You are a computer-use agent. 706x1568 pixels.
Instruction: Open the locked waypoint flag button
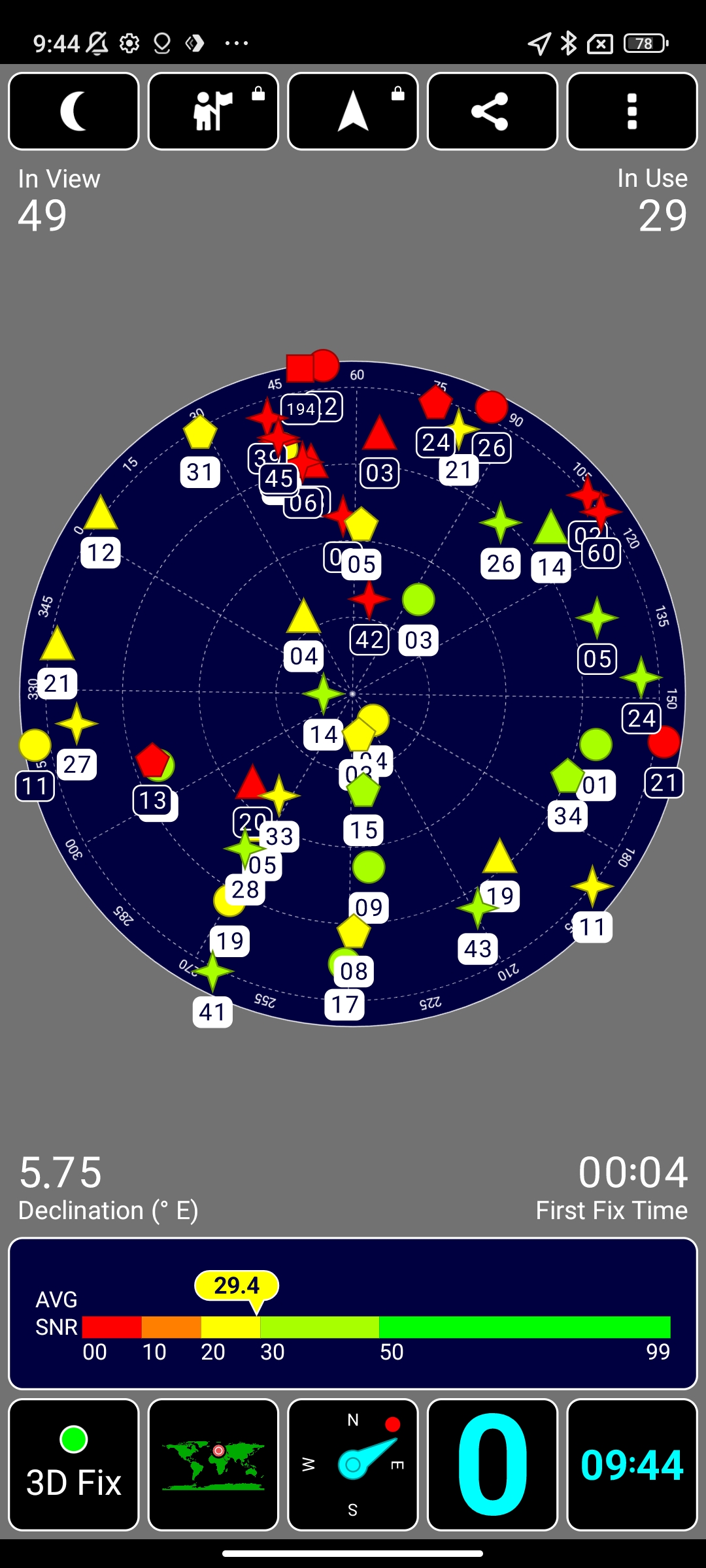pos(213,111)
